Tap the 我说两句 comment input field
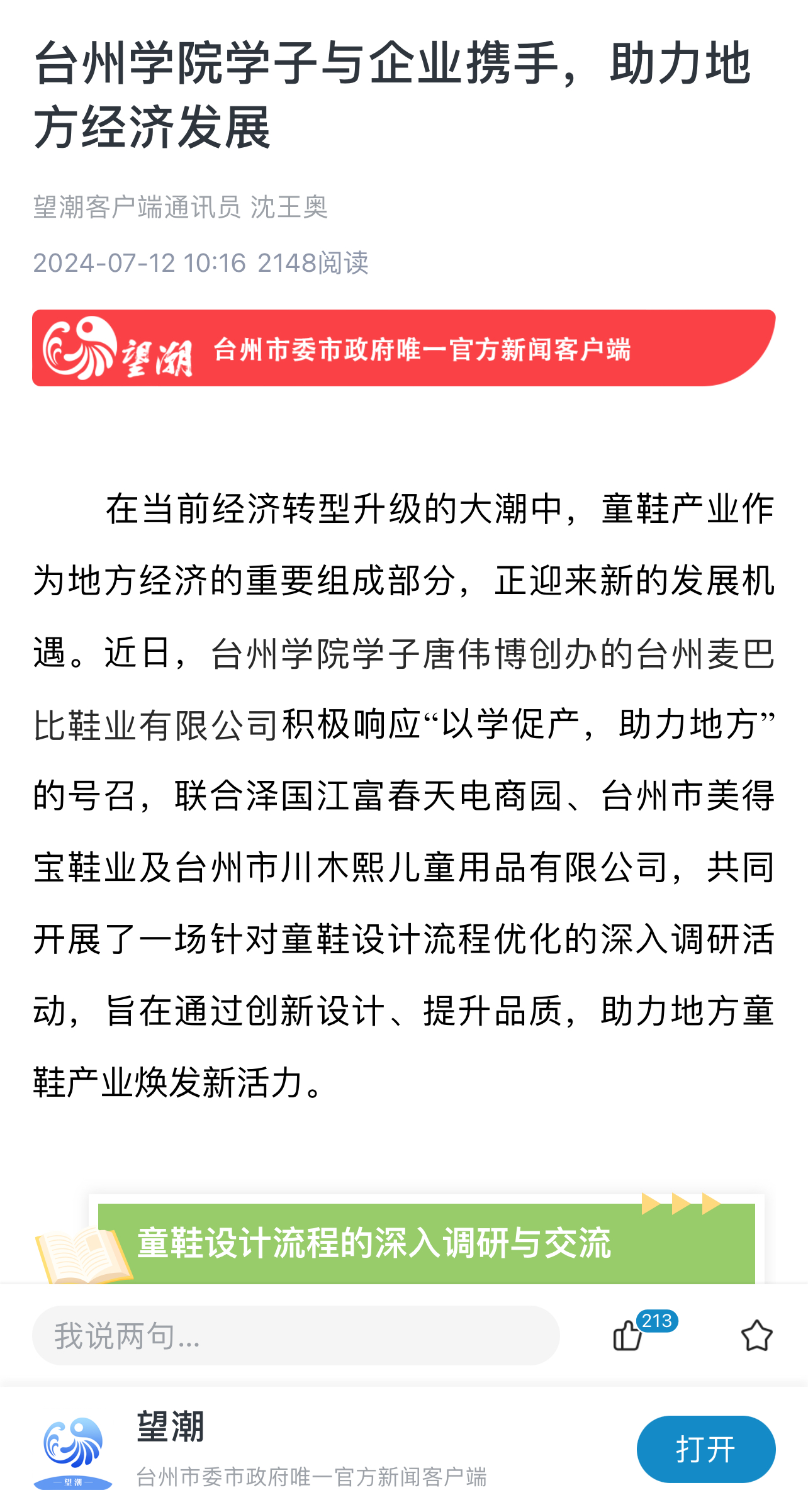Viewport: 808px width, 1512px height. point(296,1335)
